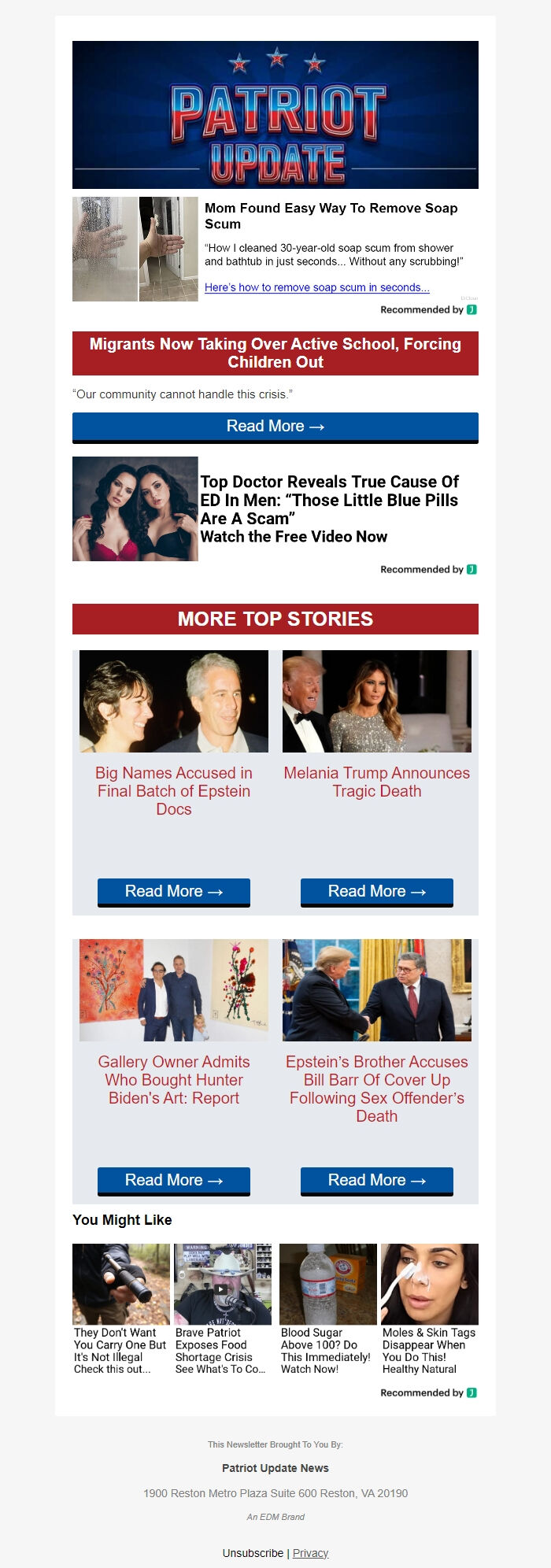Open the Blood Sugar Above 100 ad
Image resolution: width=551 pixels, height=1568 pixels.
[x=326, y=1350]
